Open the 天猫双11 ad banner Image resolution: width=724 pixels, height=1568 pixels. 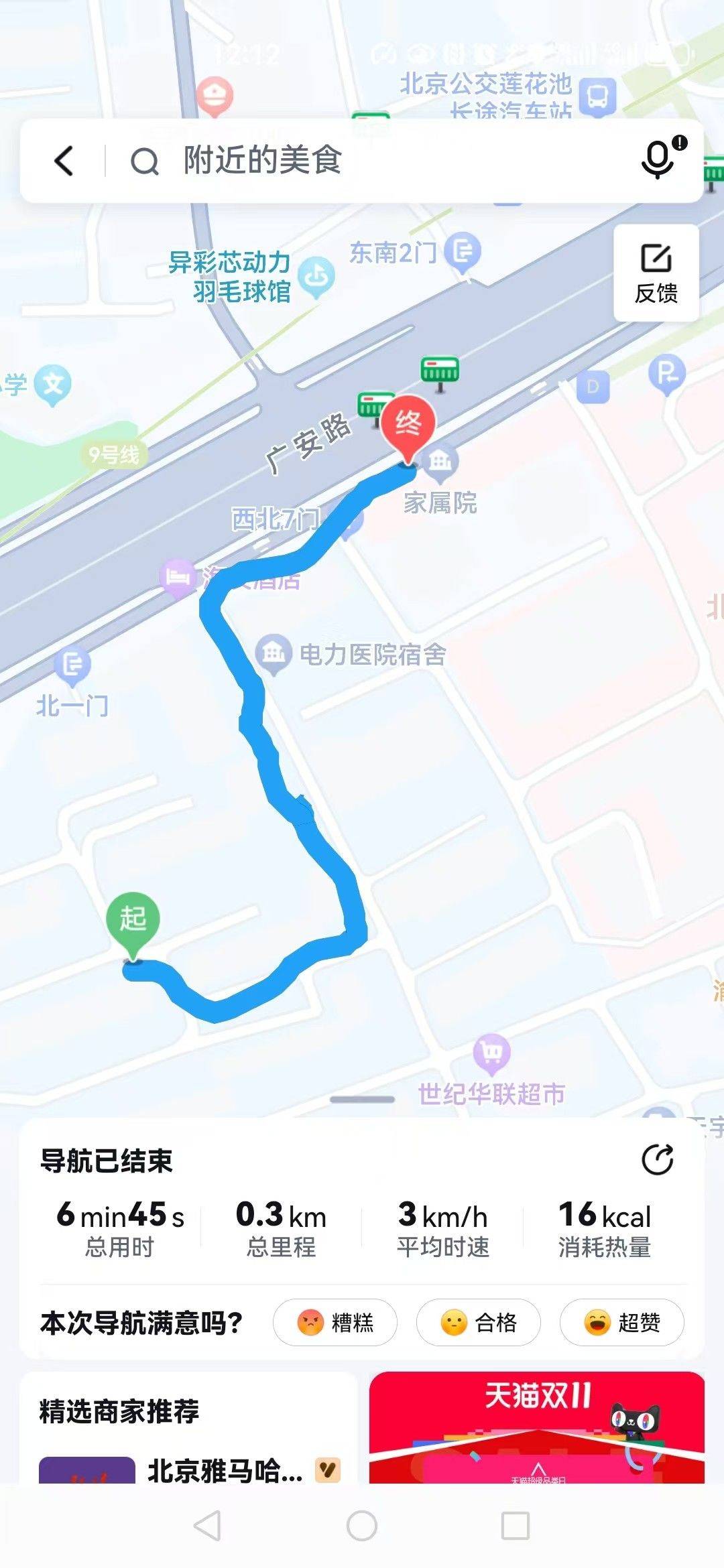(x=536, y=1426)
